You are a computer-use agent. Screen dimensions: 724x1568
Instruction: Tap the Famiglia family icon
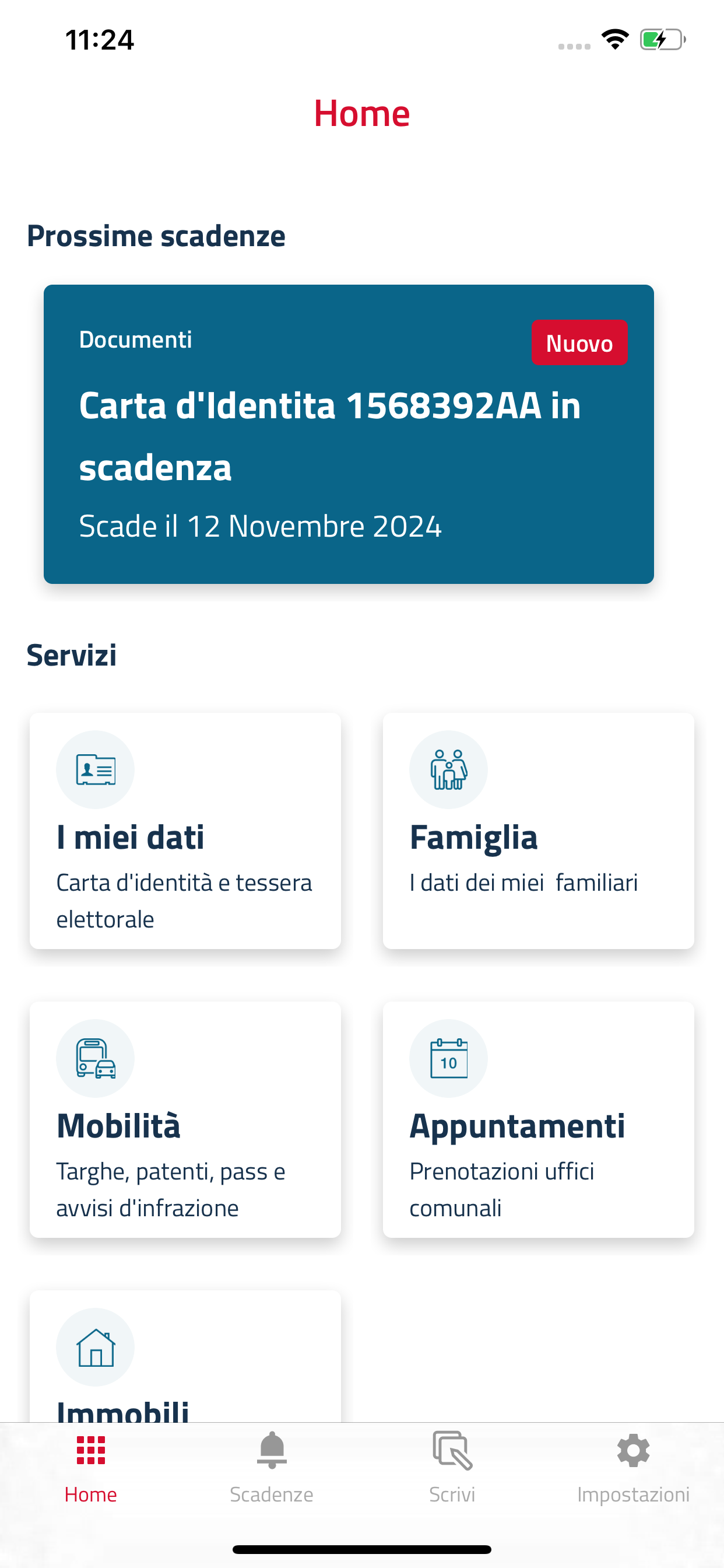pyautogui.click(x=448, y=769)
